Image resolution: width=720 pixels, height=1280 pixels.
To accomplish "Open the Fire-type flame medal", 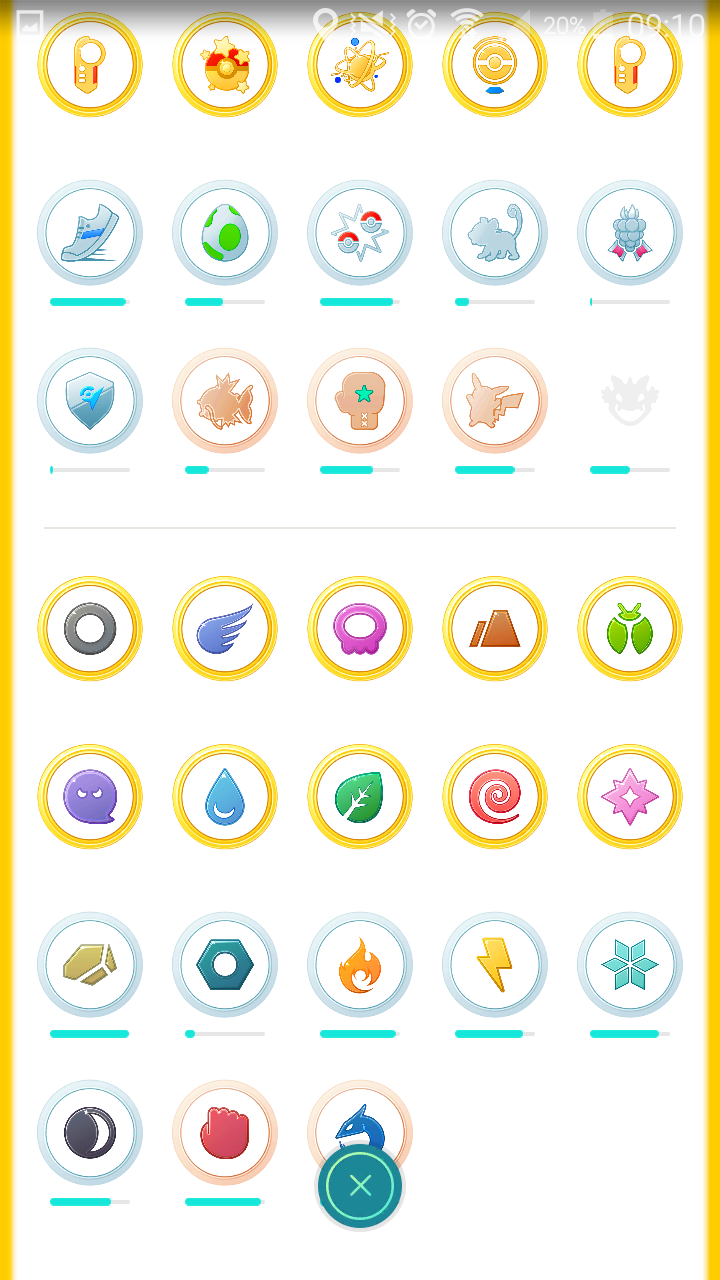I will [x=360, y=965].
